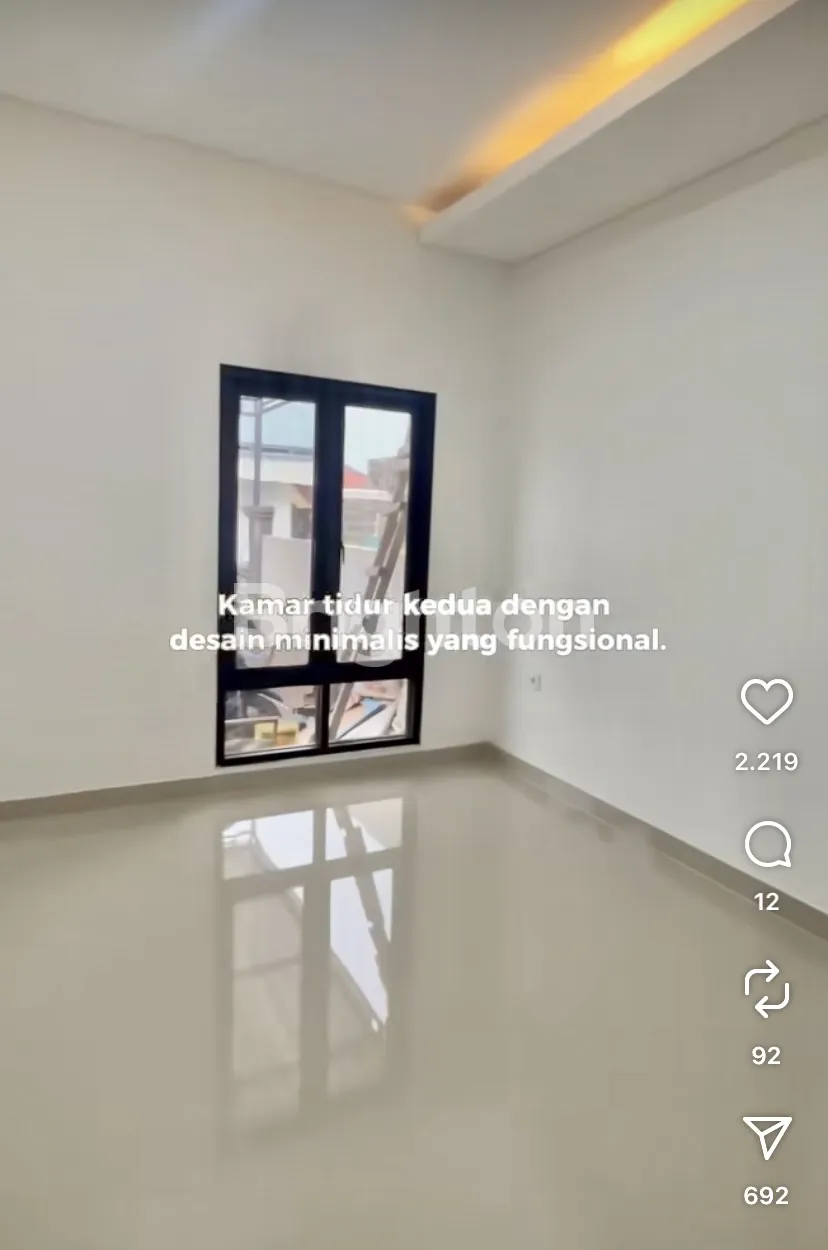
Task: Open the comments on this video
Action: [x=766, y=846]
